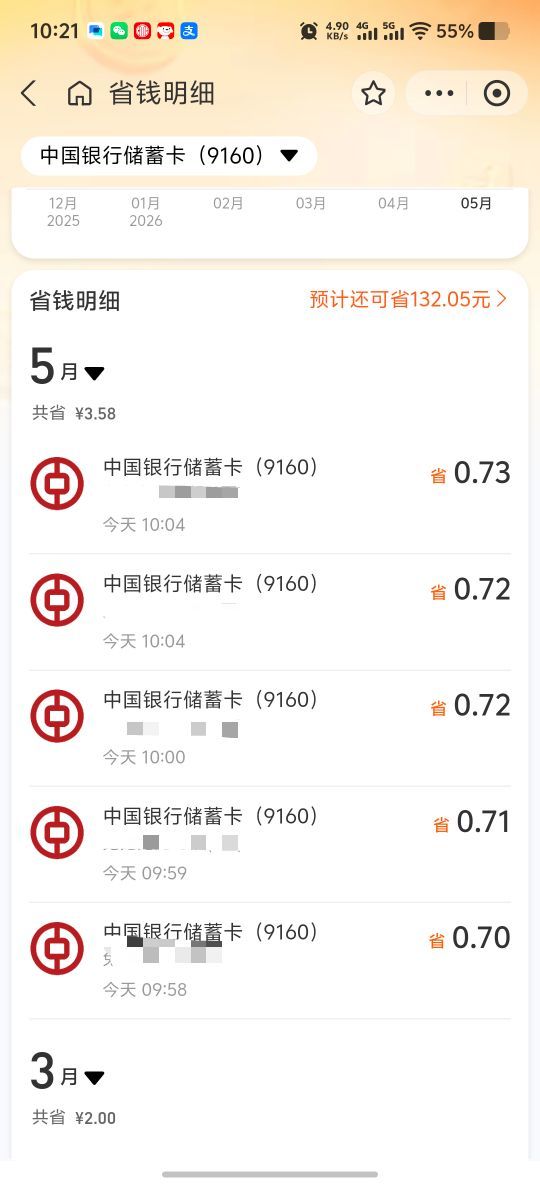Viewport: 540px width, 1188px height.
Task: Open the 中国银行储蓄卡（9160）card dropdown
Action: [169, 156]
